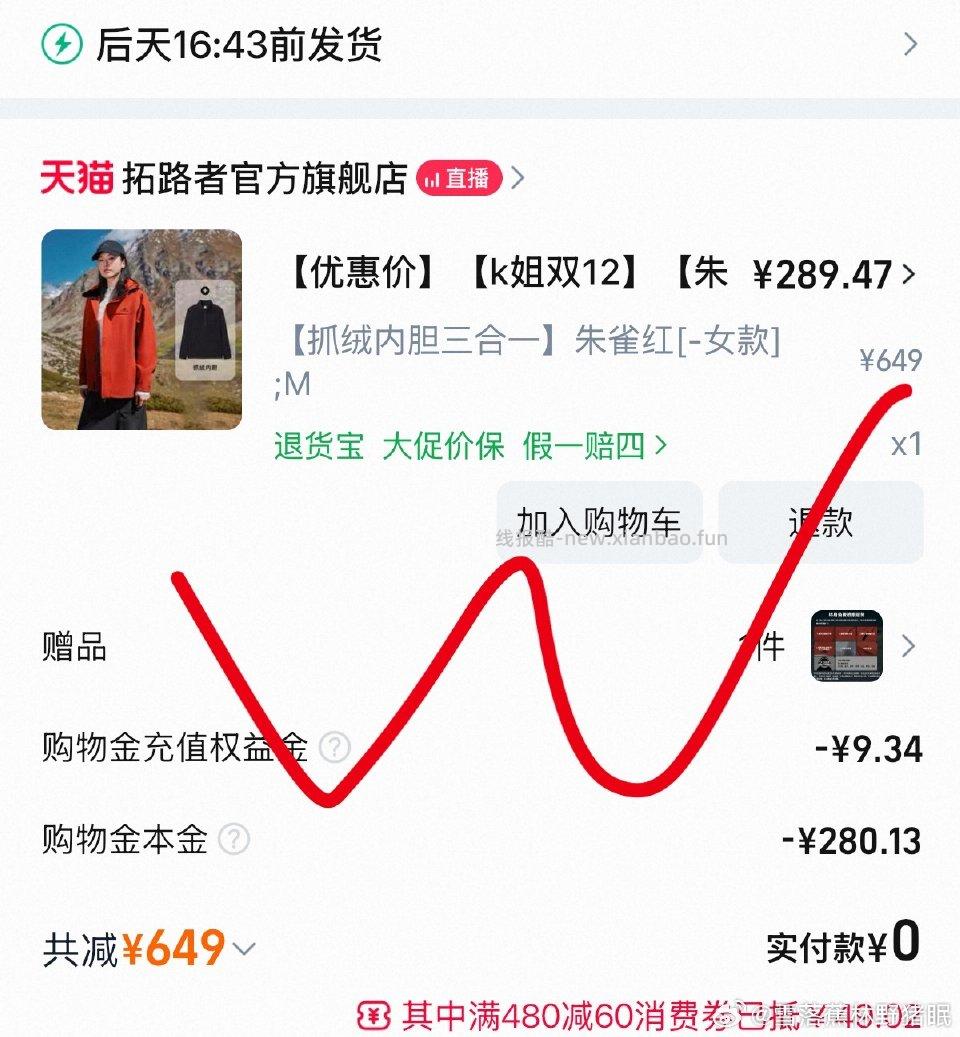This screenshot has height=1037, width=960.
Task: Click the lightning delivery icon beside shipping time
Action: 62,43
